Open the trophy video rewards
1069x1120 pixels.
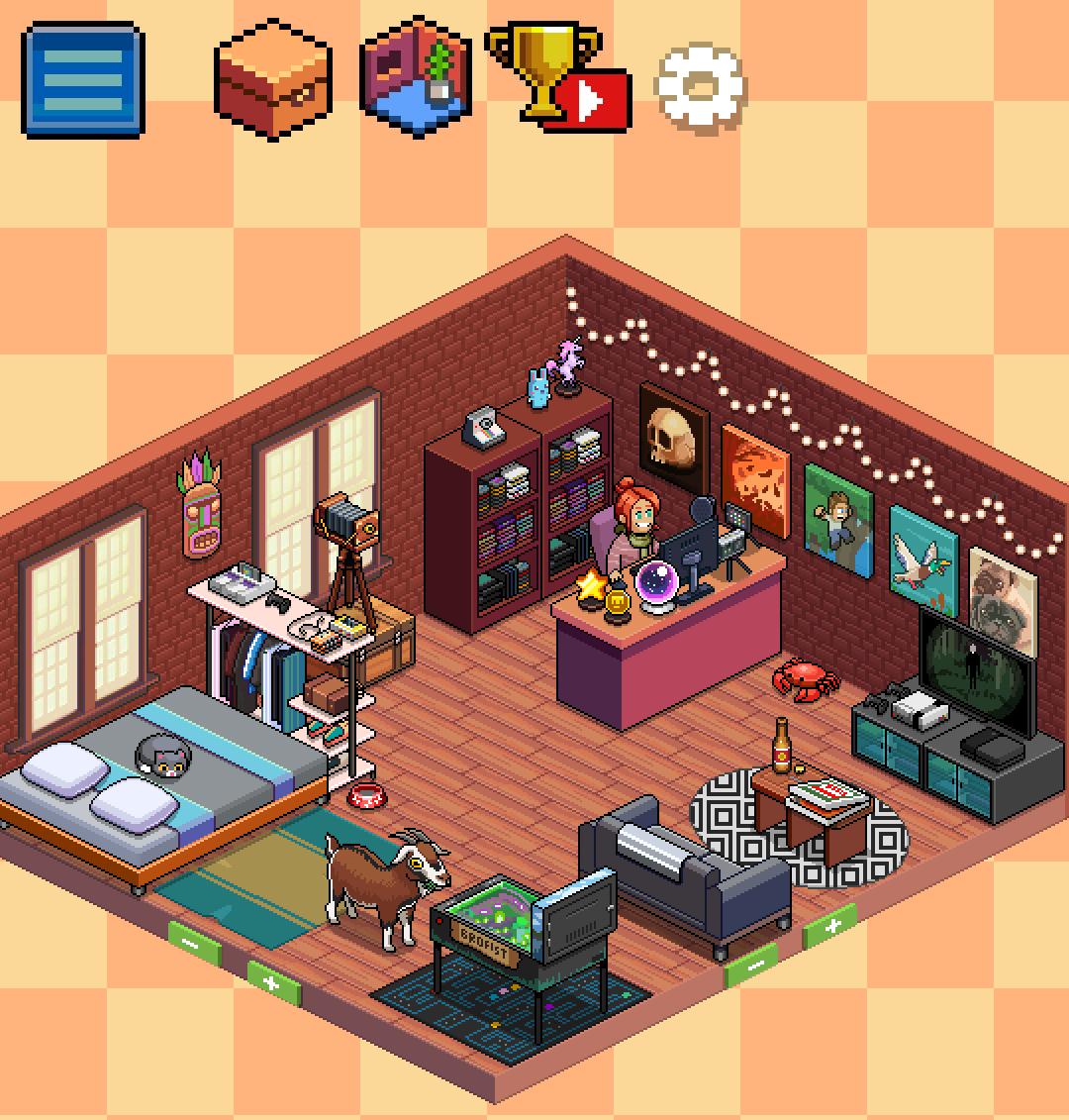(556, 78)
